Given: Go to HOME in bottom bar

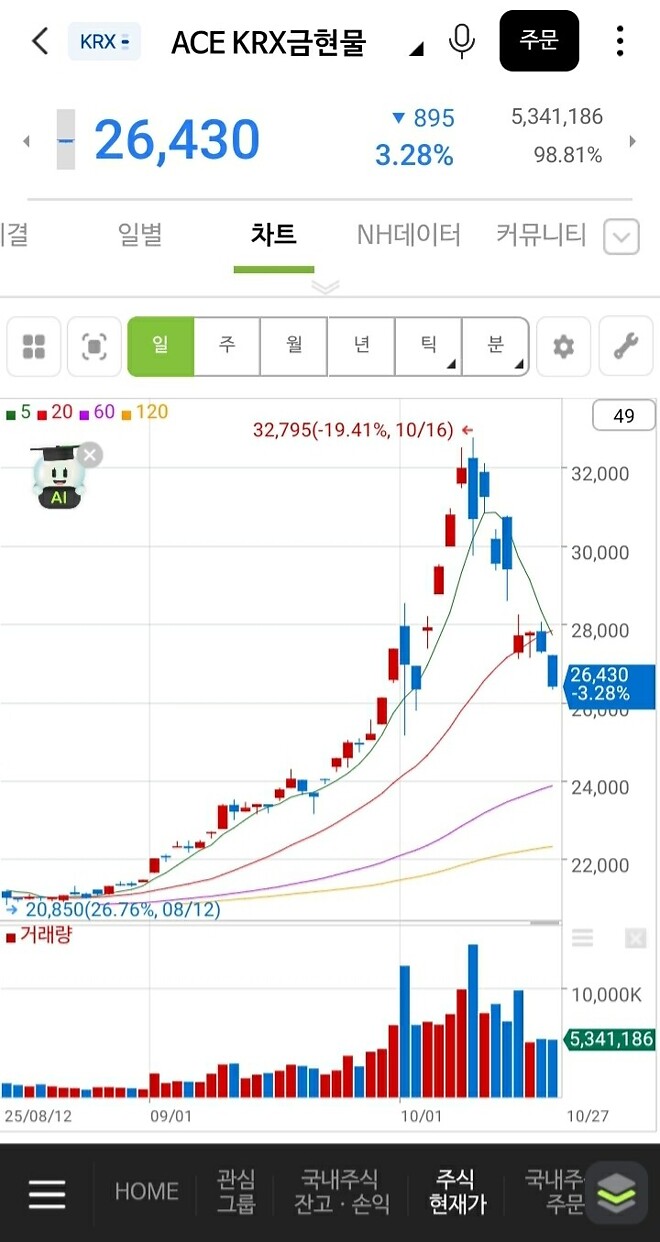Looking at the screenshot, I should [x=146, y=1192].
